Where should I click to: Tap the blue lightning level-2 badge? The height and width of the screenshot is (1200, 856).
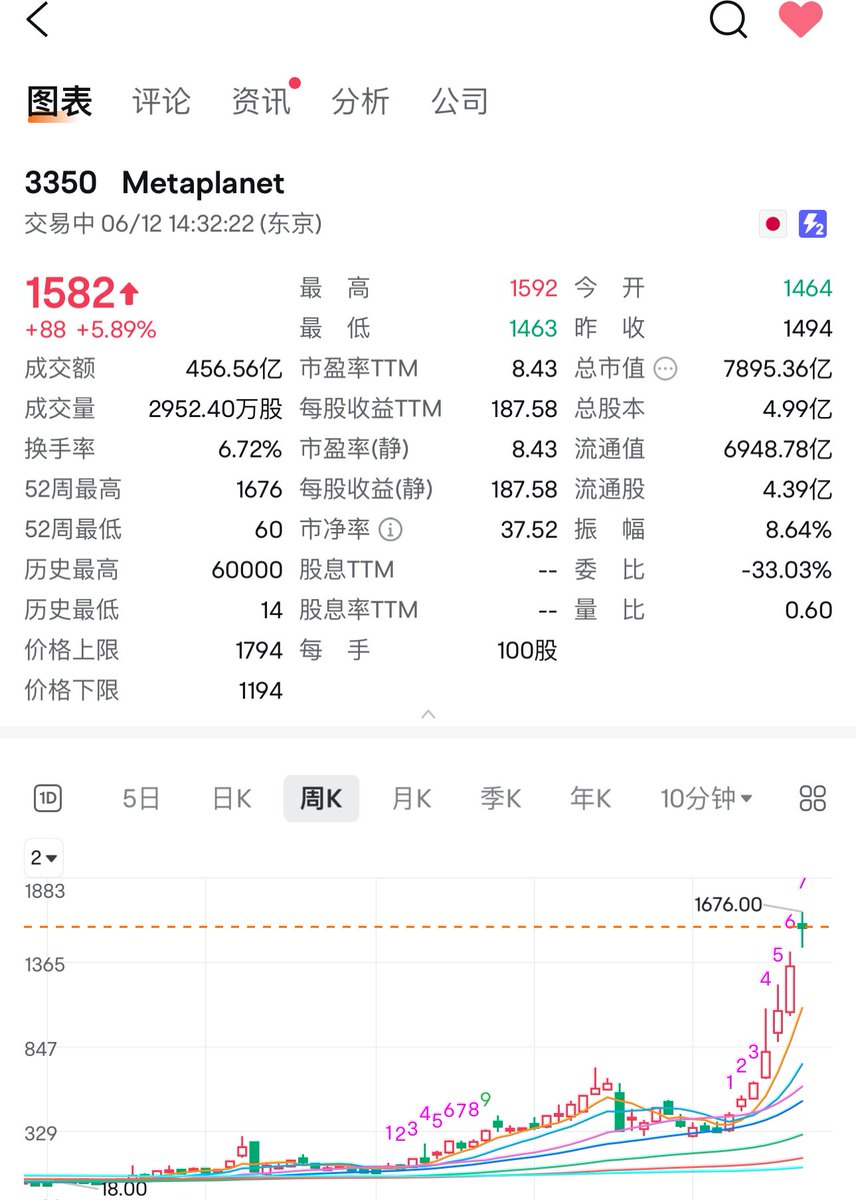click(813, 223)
